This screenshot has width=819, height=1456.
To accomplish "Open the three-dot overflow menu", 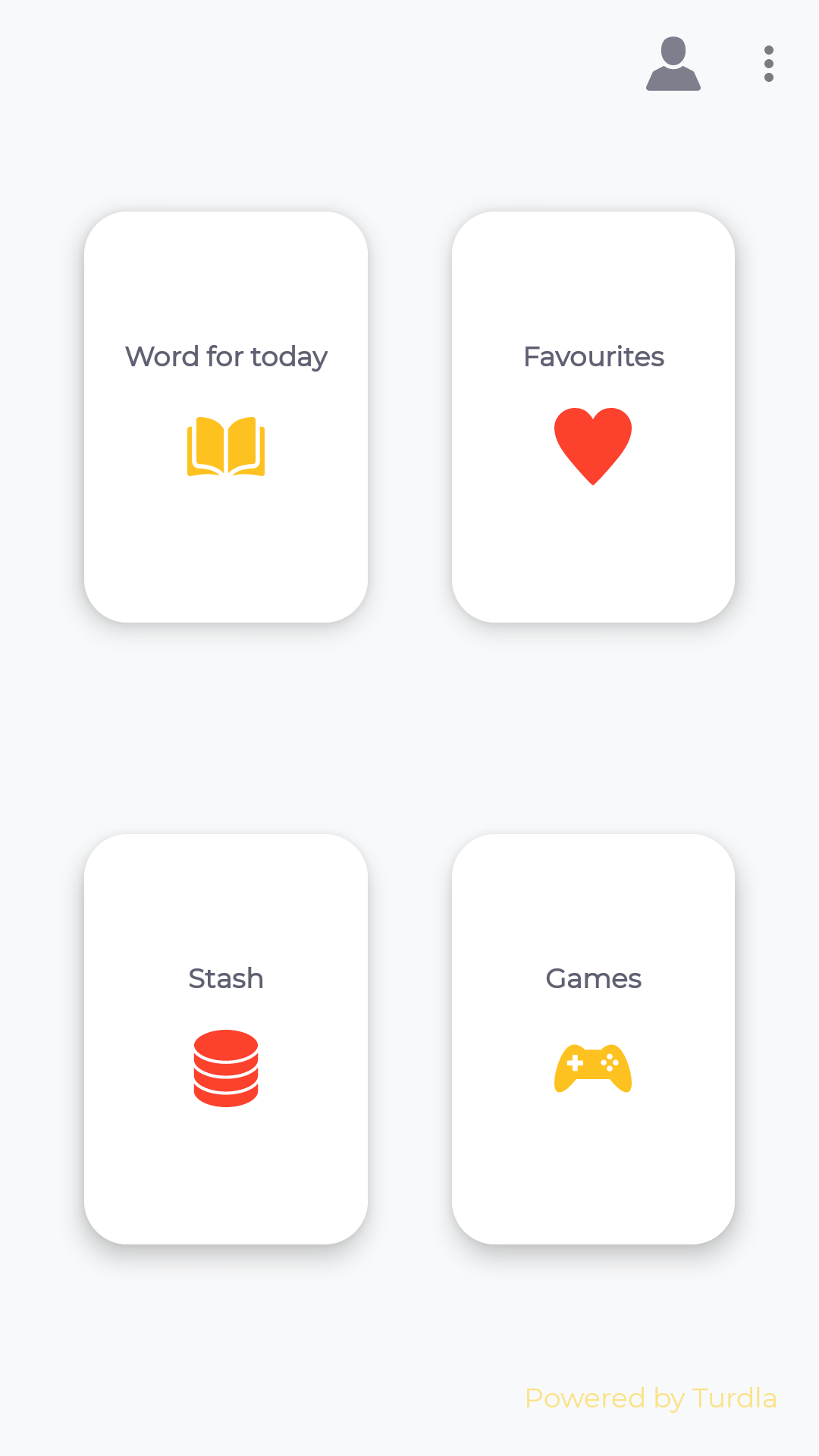I will pos(769,64).
